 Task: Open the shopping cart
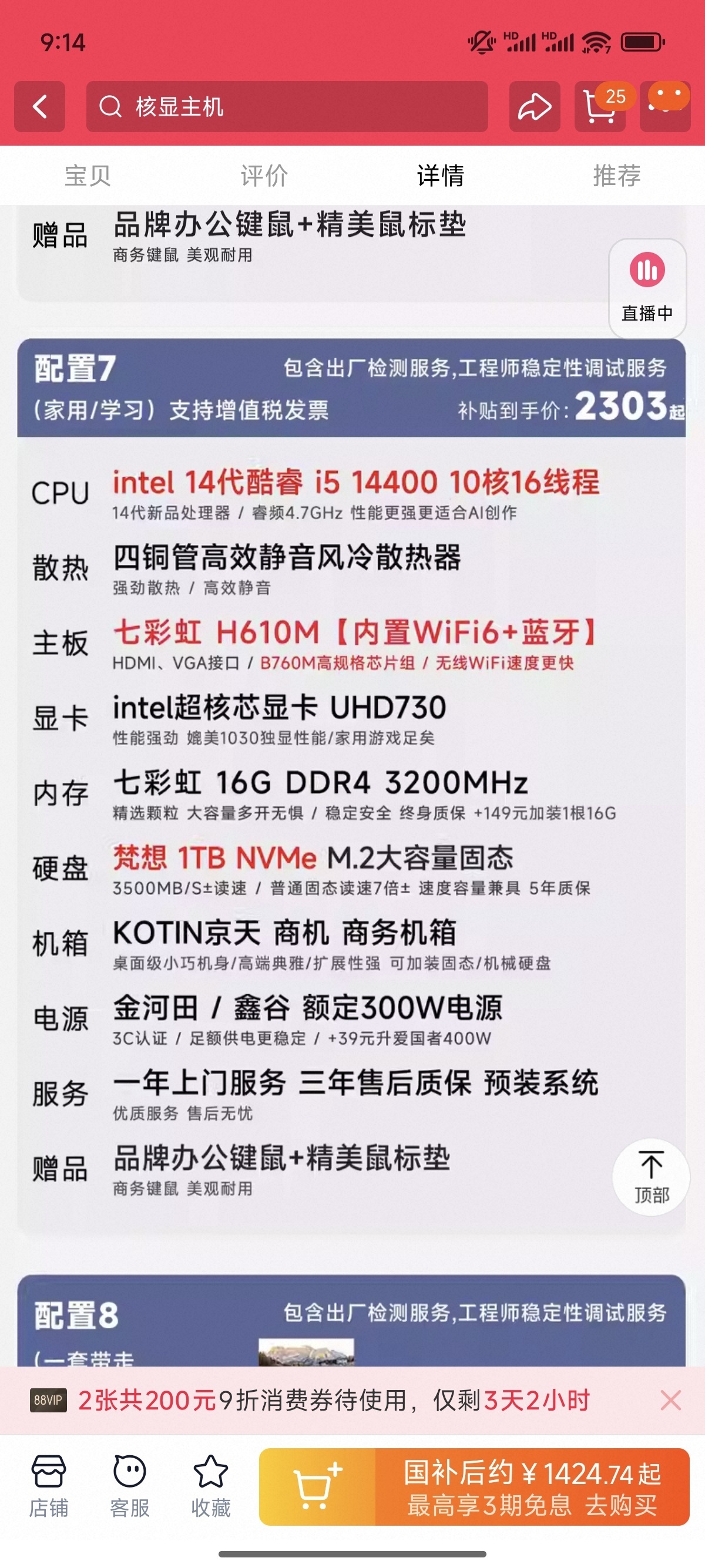click(600, 106)
